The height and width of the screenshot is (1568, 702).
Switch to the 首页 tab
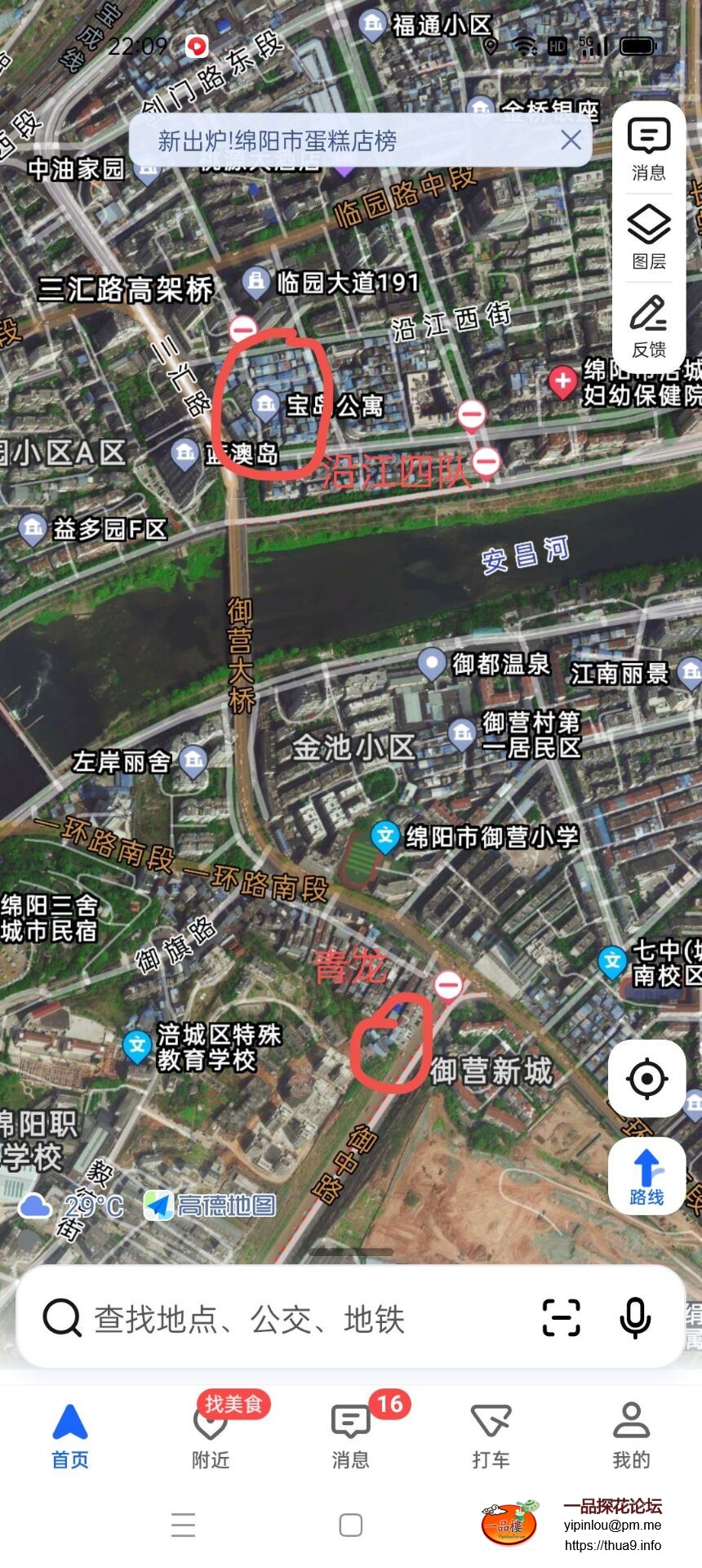coord(70,1436)
